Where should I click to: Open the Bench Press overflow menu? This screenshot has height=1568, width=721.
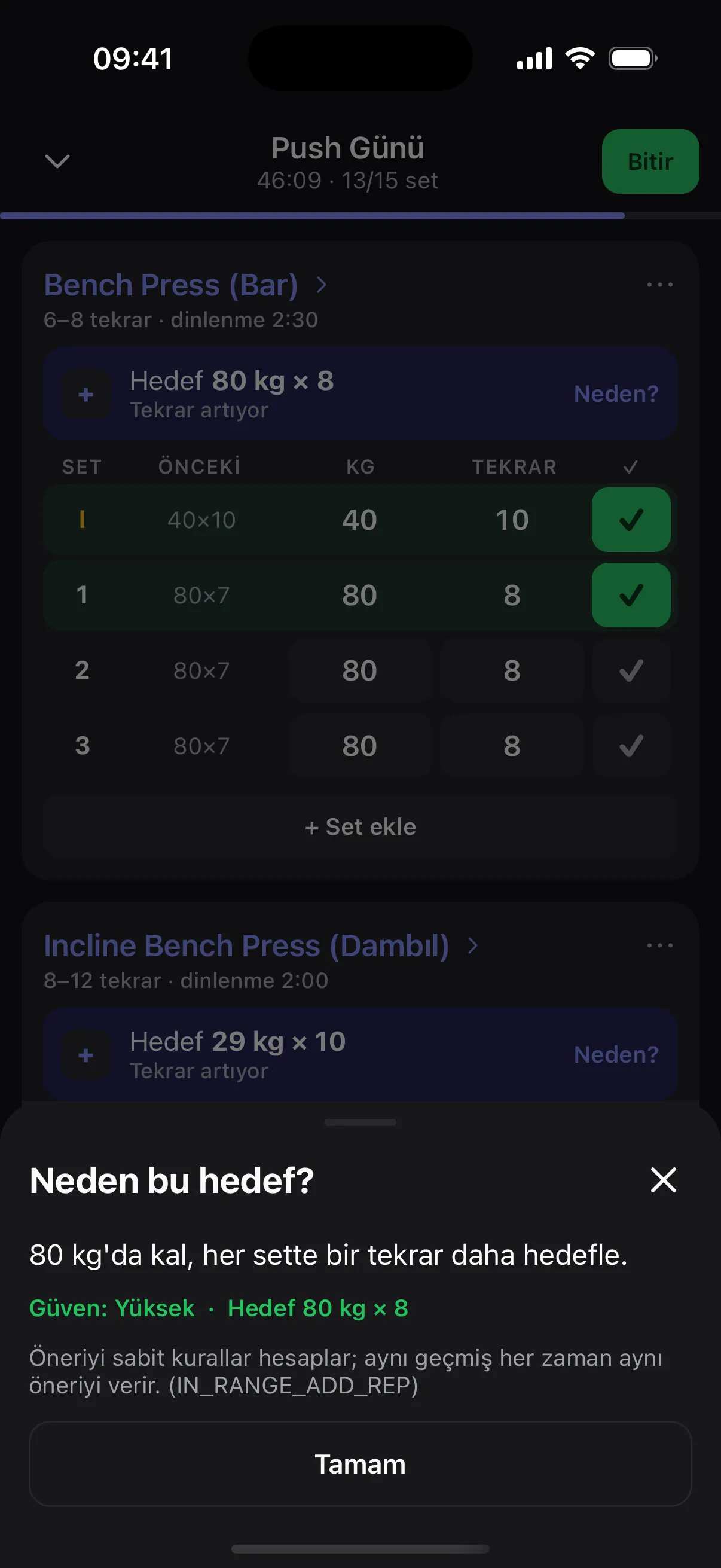(659, 285)
